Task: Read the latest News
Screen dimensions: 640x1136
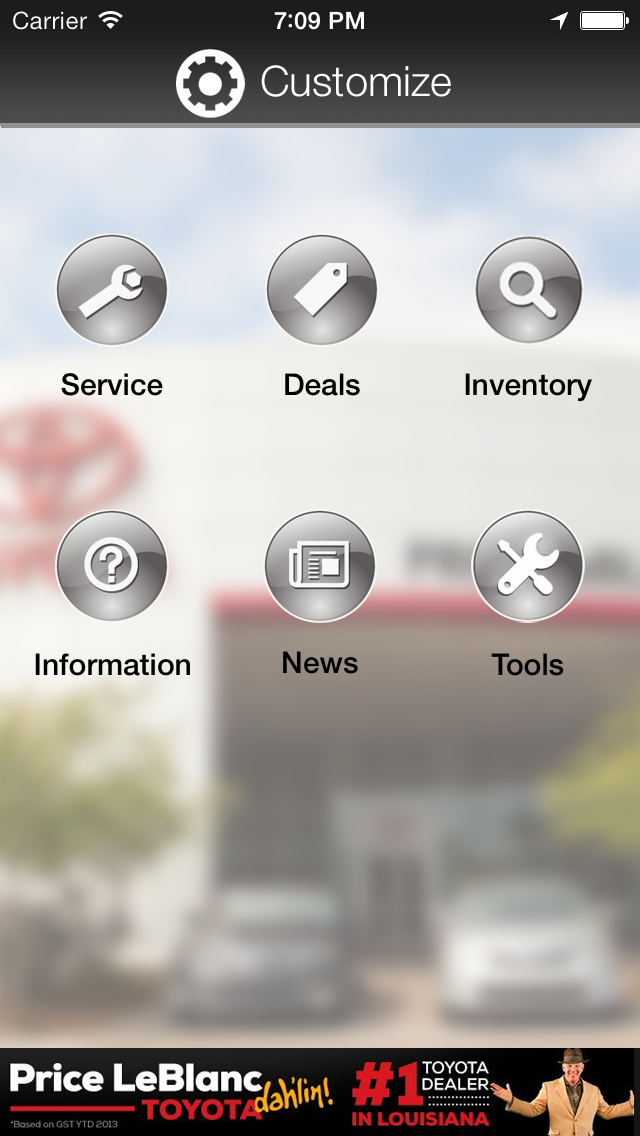Action: click(320, 566)
